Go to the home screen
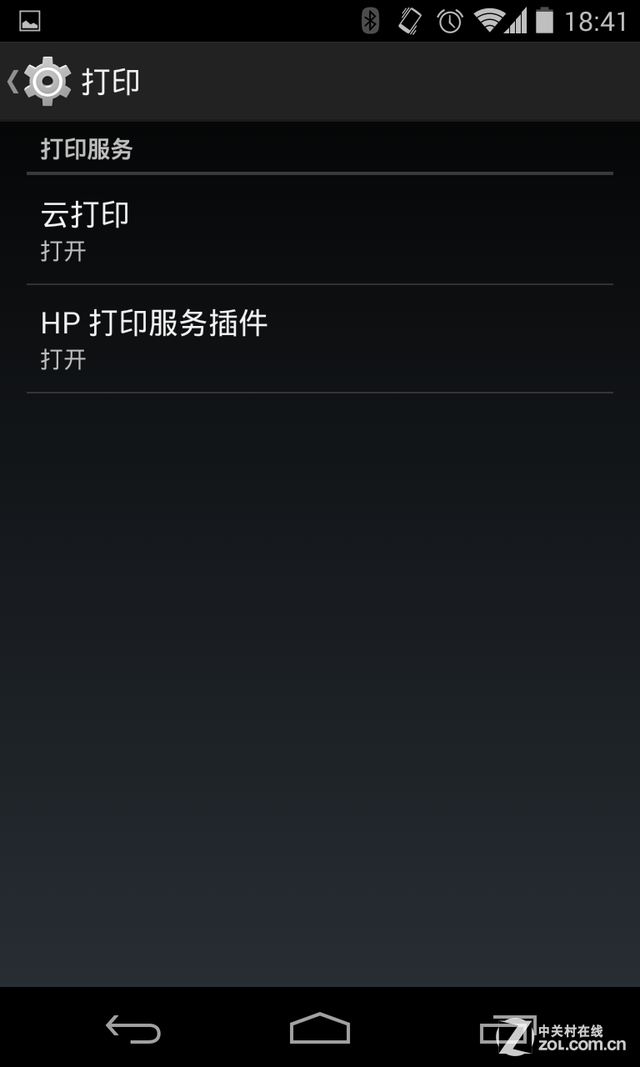Viewport: 640px width, 1067px height. [x=320, y=1029]
